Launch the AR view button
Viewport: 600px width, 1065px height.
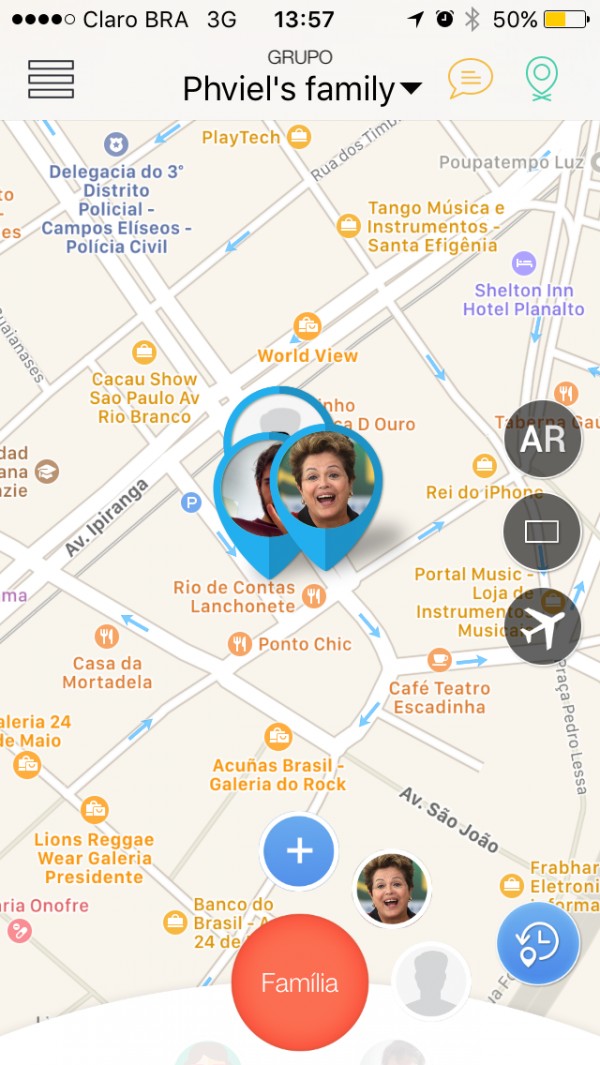(x=542, y=439)
